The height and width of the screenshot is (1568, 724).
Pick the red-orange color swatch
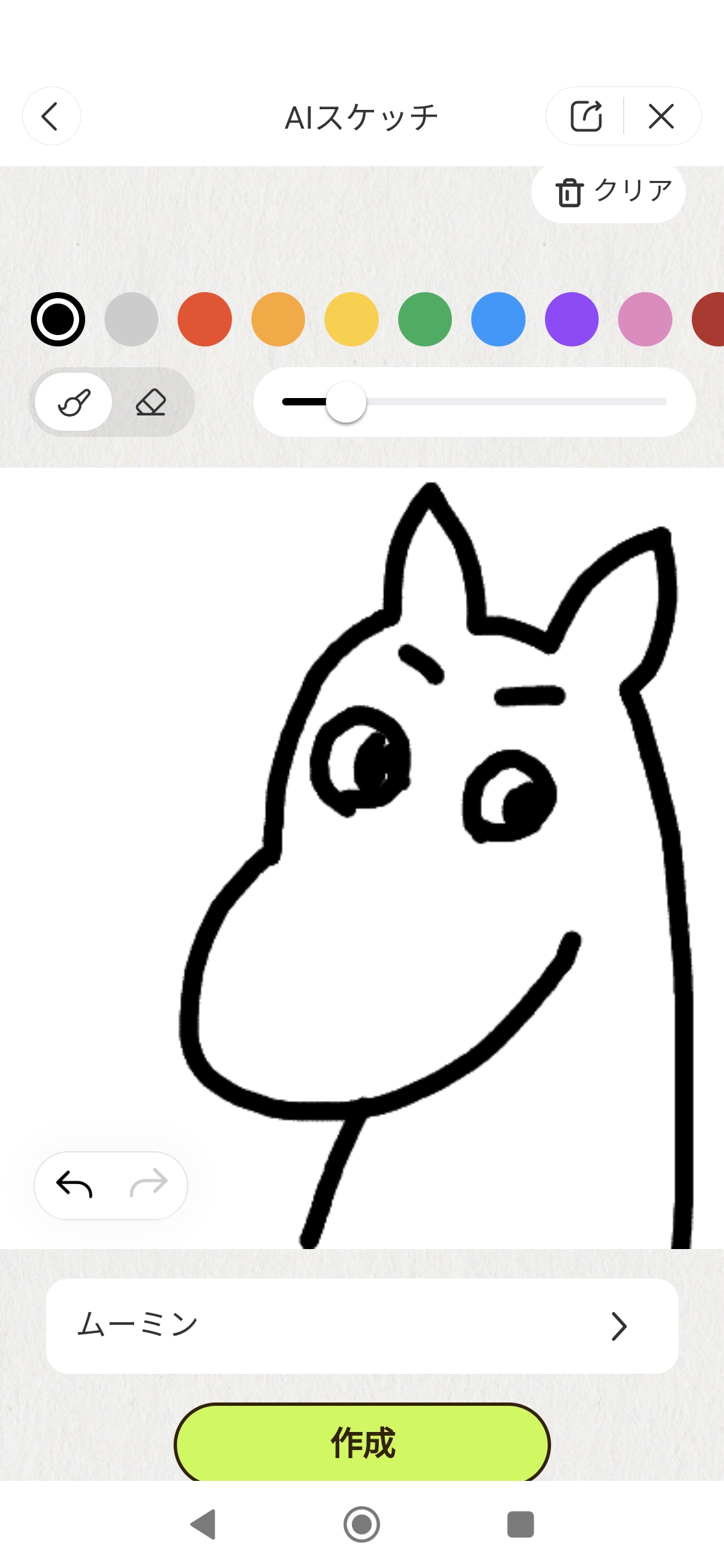point(204,319)
